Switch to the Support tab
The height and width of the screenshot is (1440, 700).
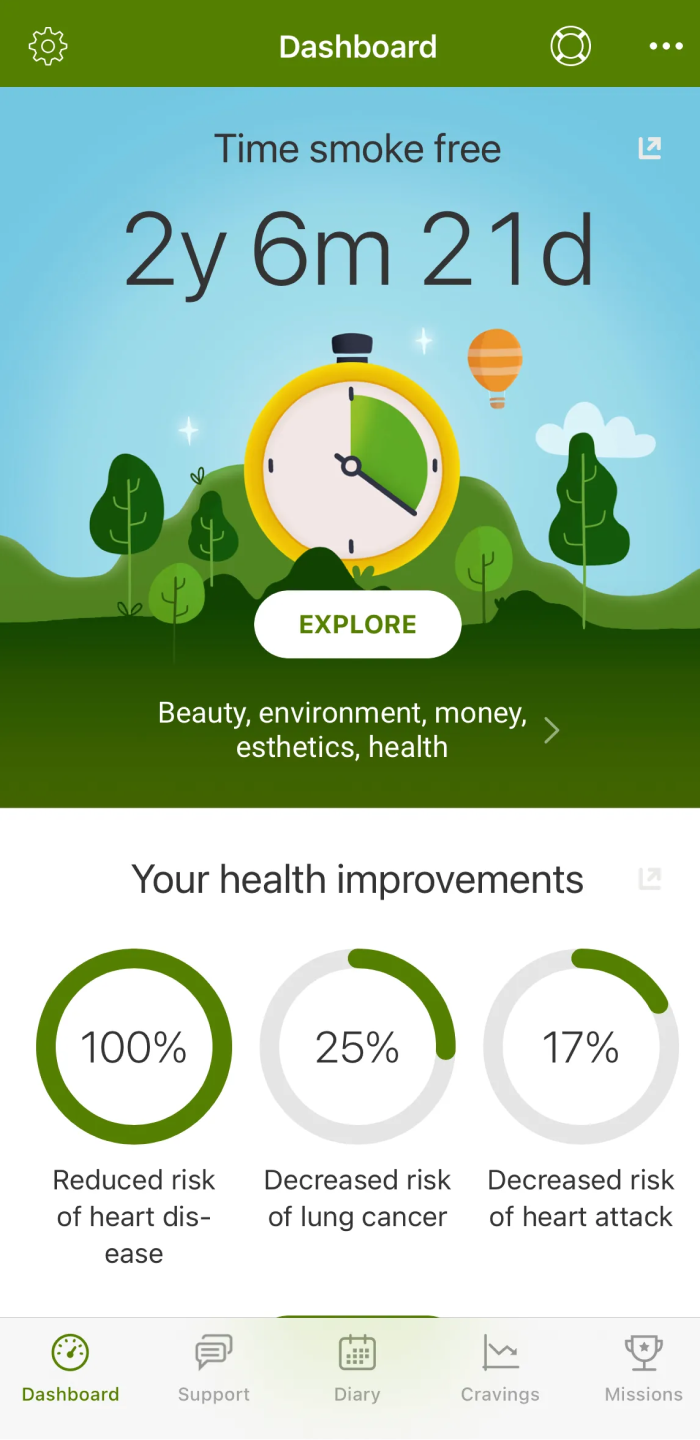tap(214, 1370)
